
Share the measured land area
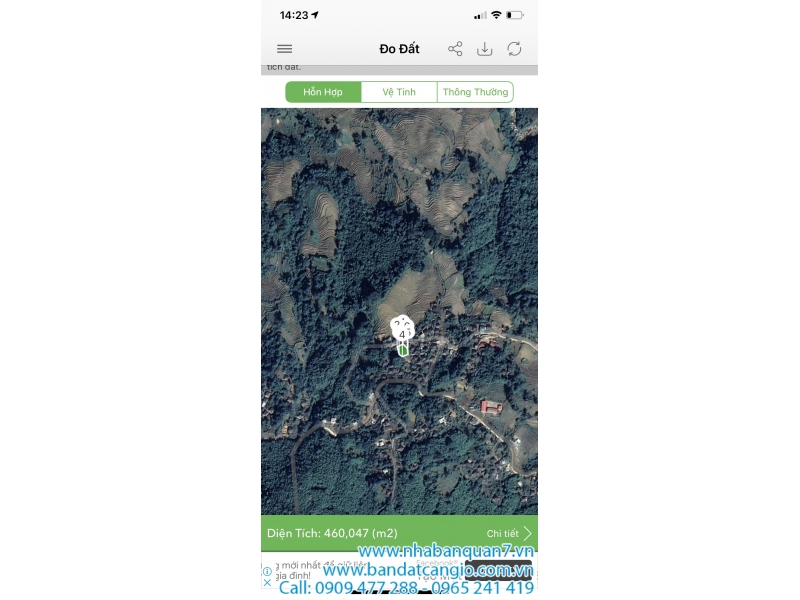tap(455, 49)
